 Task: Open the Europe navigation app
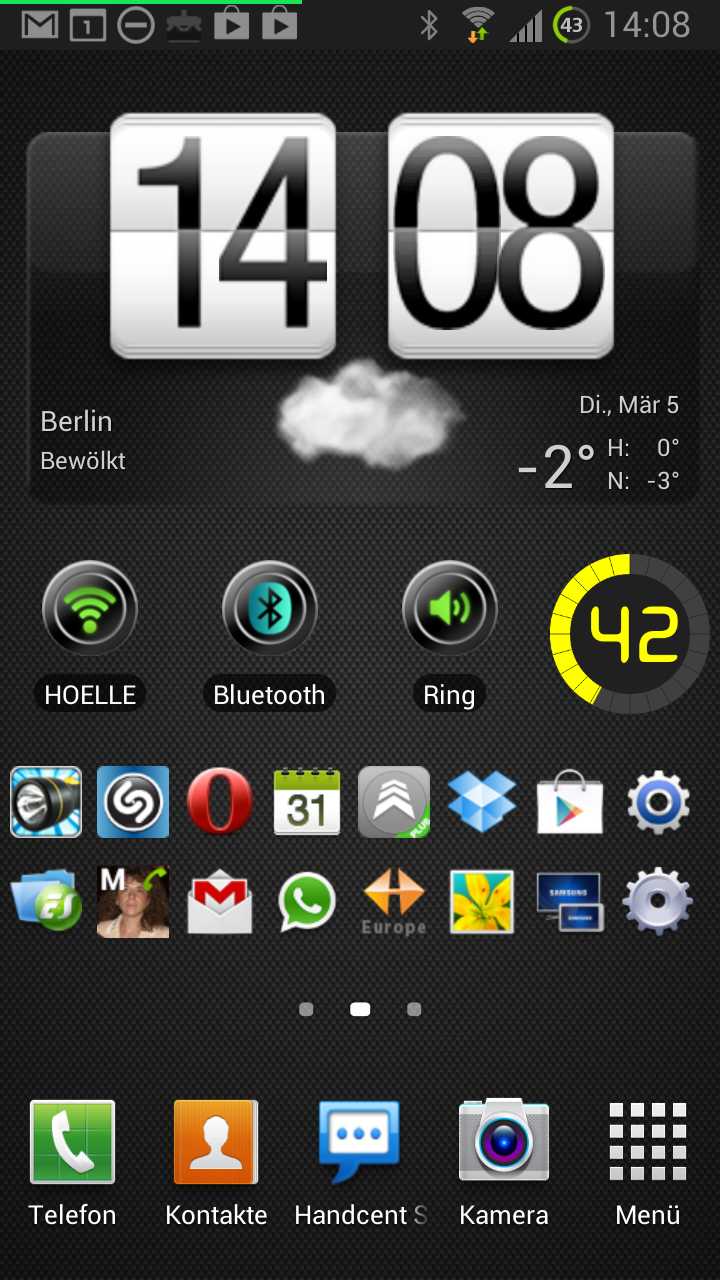click(394, 902)
